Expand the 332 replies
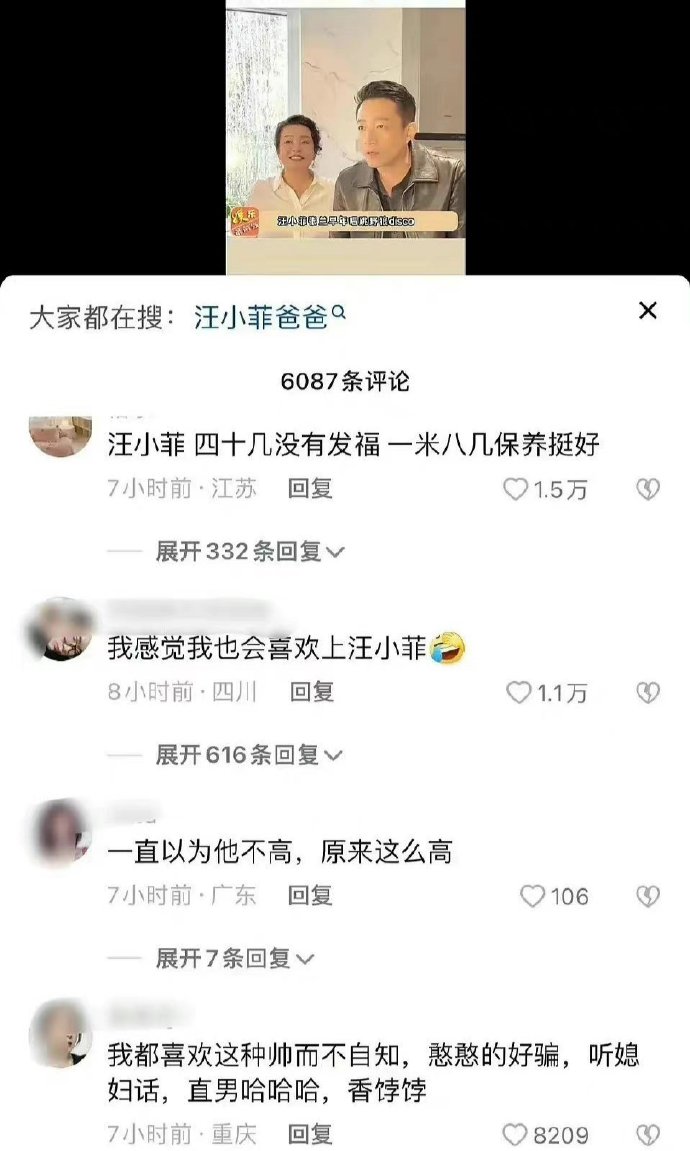Screen dimensions: 690x1151 (x=249, y=551)
